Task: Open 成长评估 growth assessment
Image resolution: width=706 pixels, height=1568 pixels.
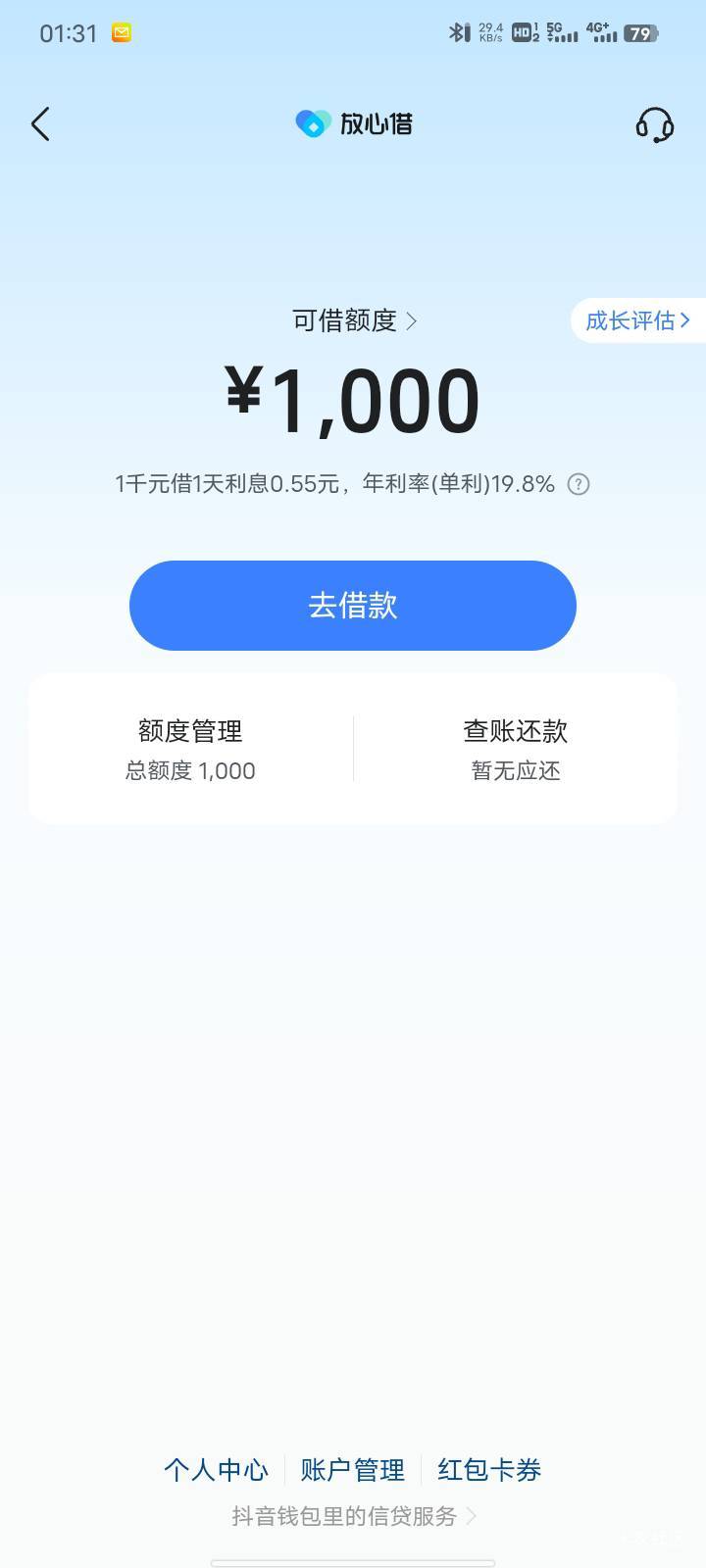Action: click(x=638, y=320)
